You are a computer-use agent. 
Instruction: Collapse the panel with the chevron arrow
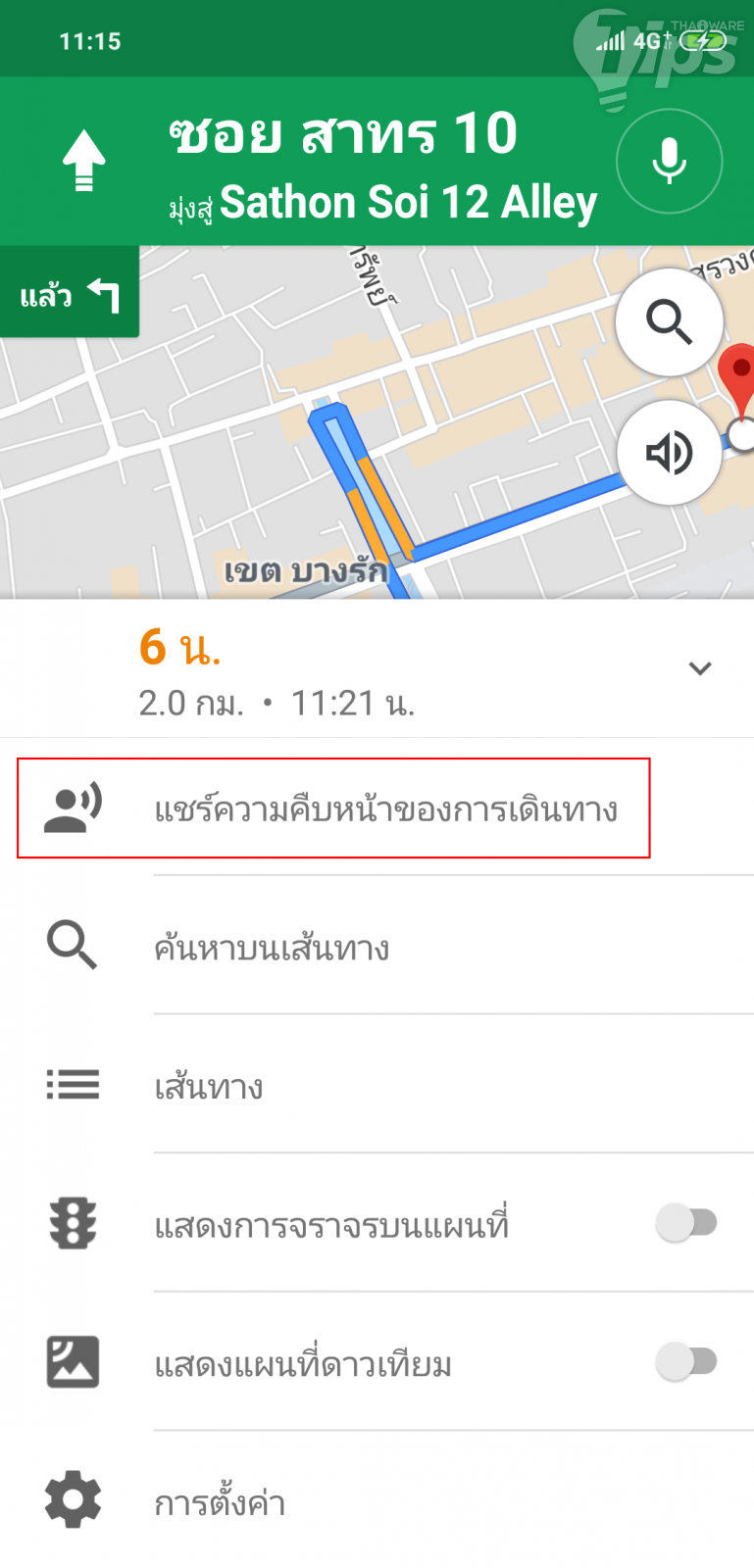point(699,668)
